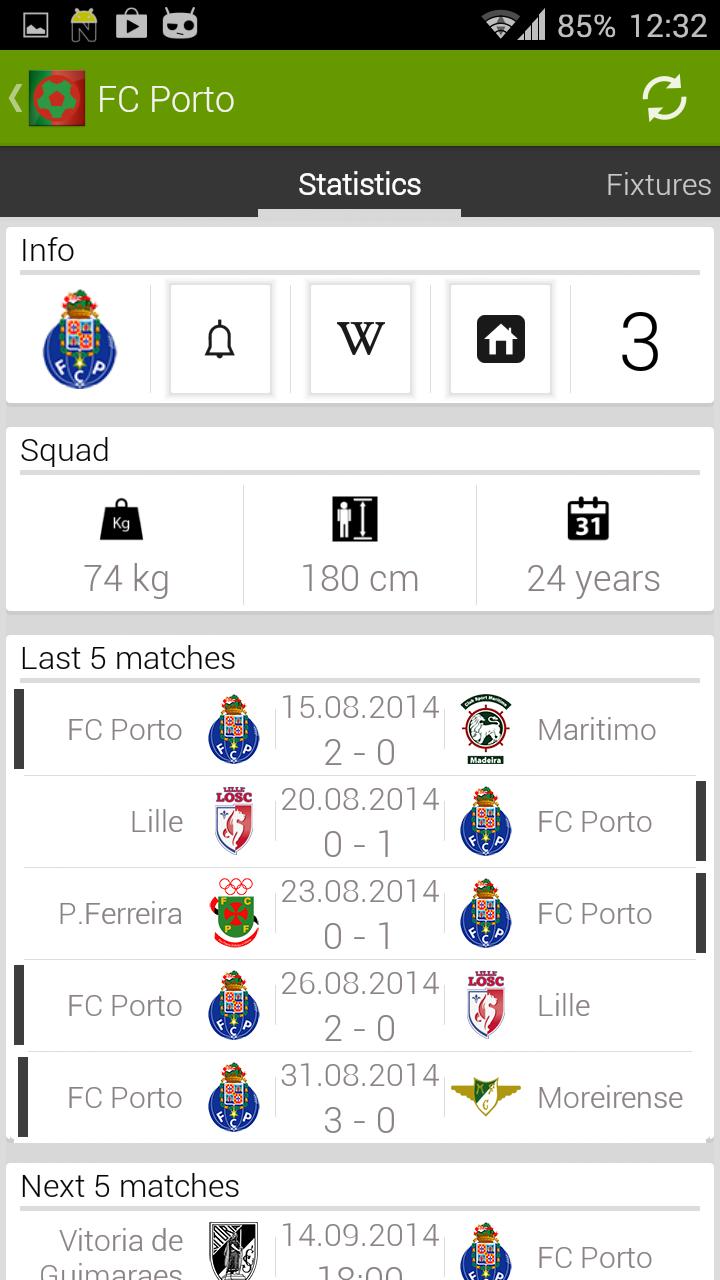Open the Vitoria de Guimaraes upcoming match

pos(360,1248)
